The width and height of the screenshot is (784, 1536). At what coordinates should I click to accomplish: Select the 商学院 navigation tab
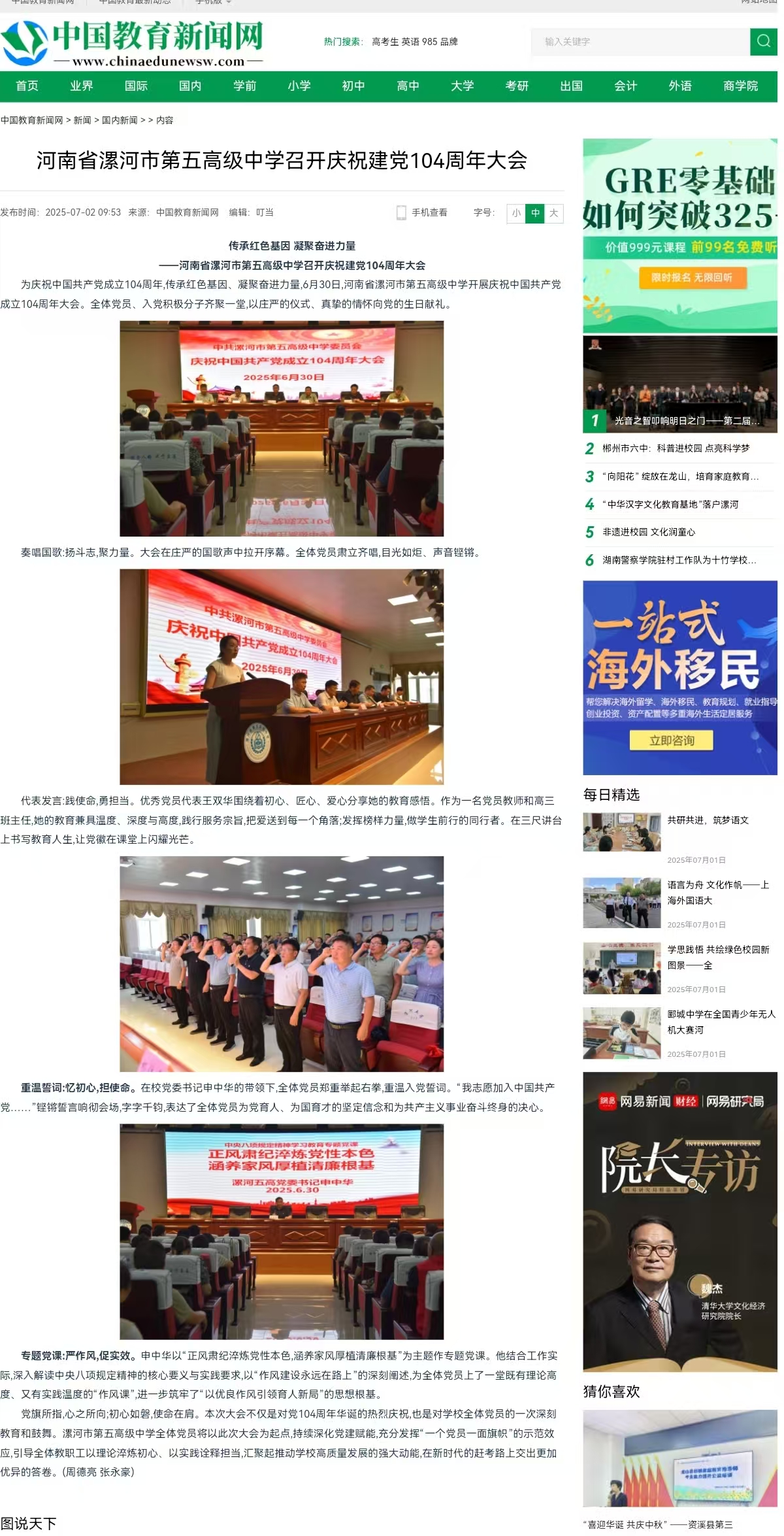740,86
